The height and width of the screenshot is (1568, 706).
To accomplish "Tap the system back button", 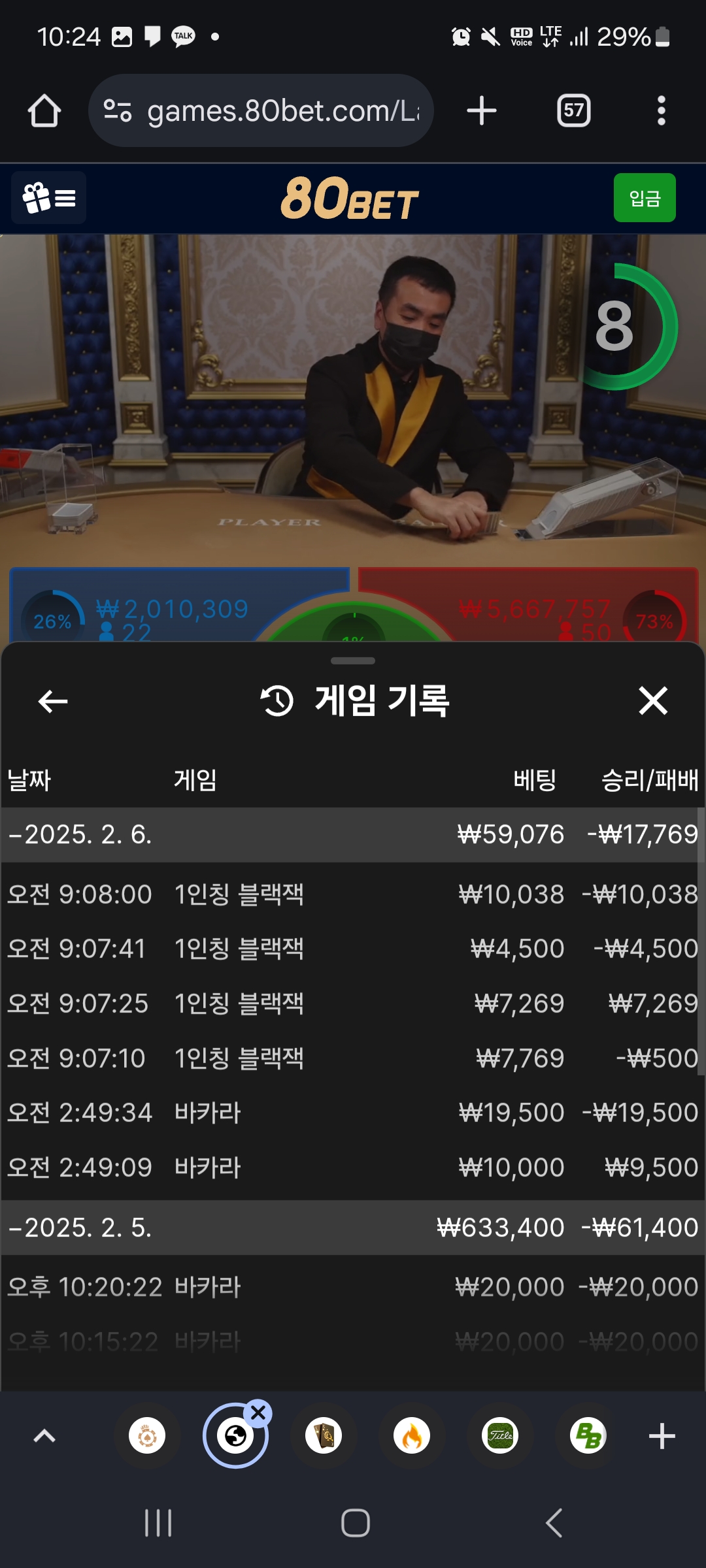I will click(554, 1523).
